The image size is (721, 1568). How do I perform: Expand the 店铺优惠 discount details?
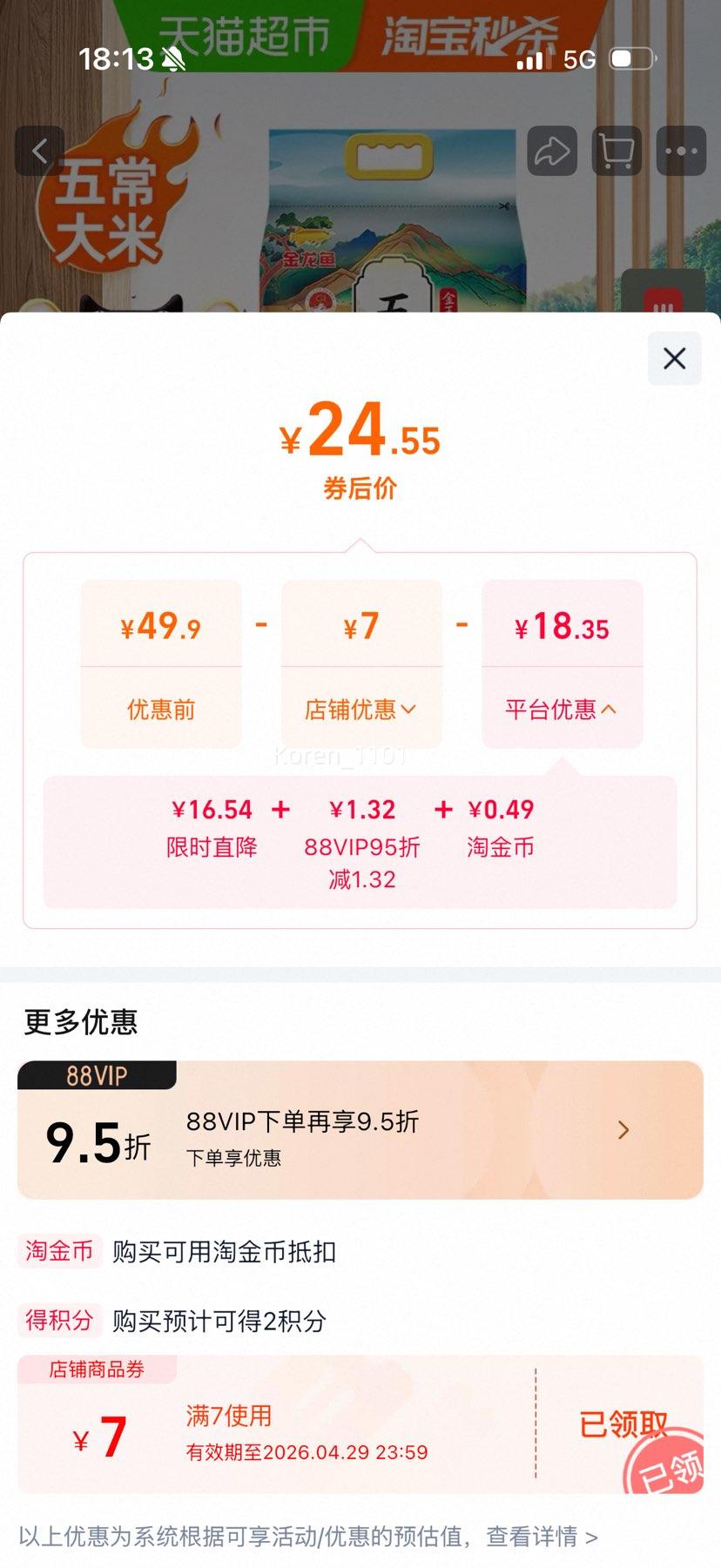(361, 709)
